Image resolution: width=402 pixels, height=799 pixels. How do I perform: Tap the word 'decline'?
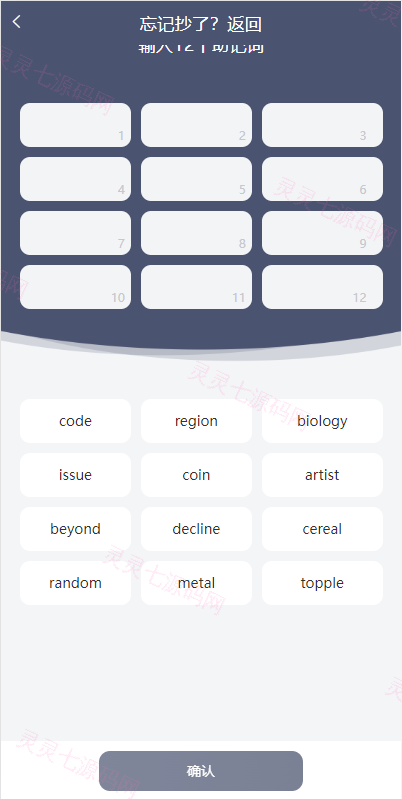(x=196, y=529)
